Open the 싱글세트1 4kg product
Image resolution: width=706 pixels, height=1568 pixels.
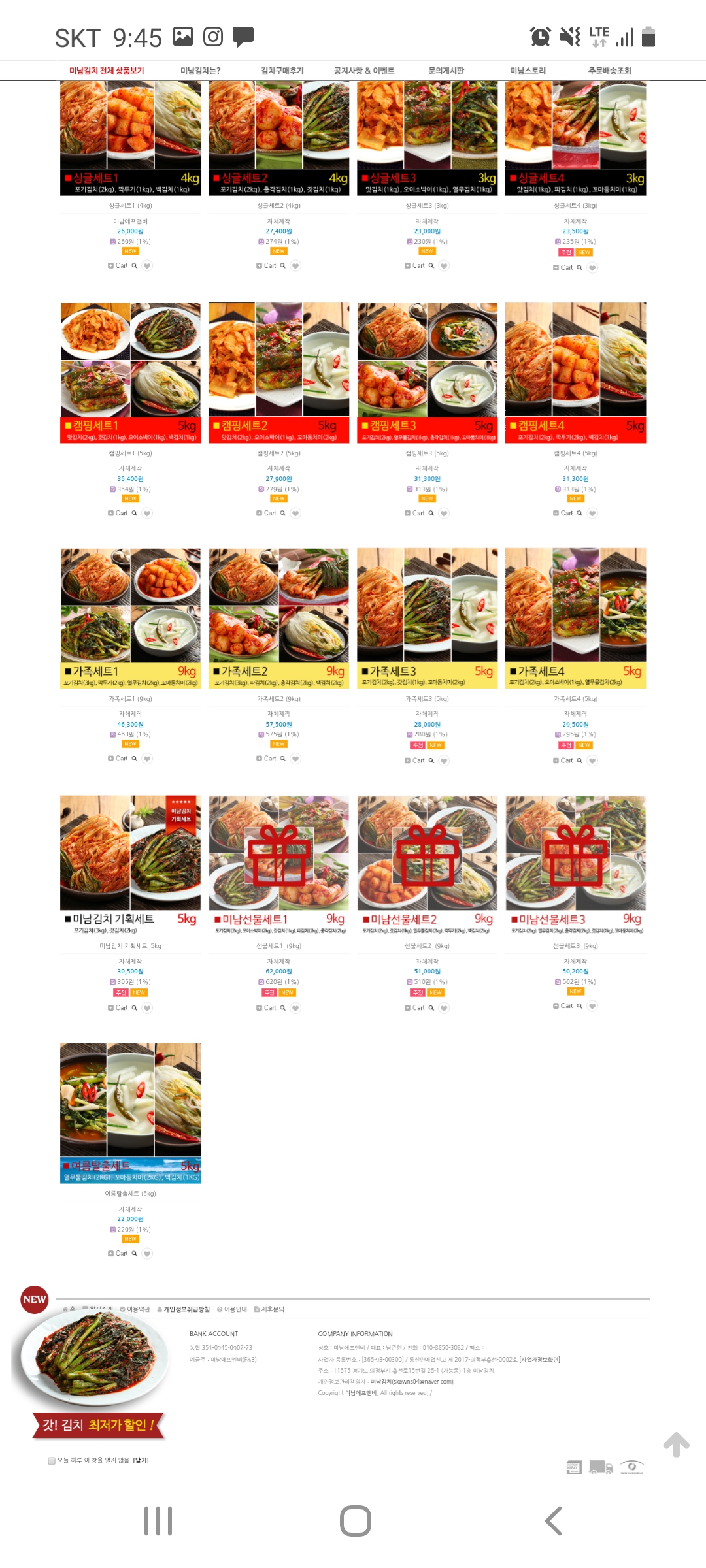click(130, 137)
